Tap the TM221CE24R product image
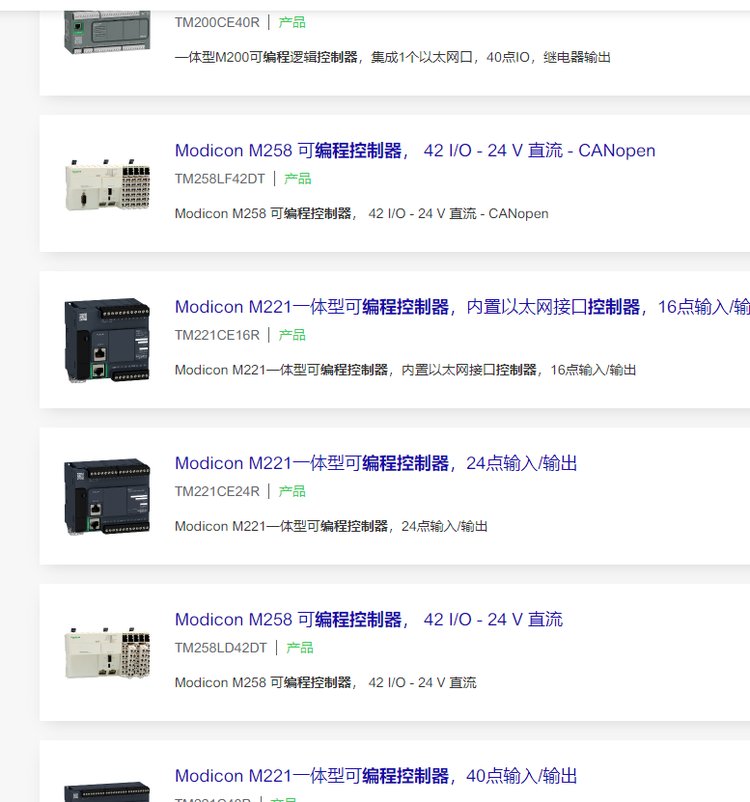 click(107, 497)
